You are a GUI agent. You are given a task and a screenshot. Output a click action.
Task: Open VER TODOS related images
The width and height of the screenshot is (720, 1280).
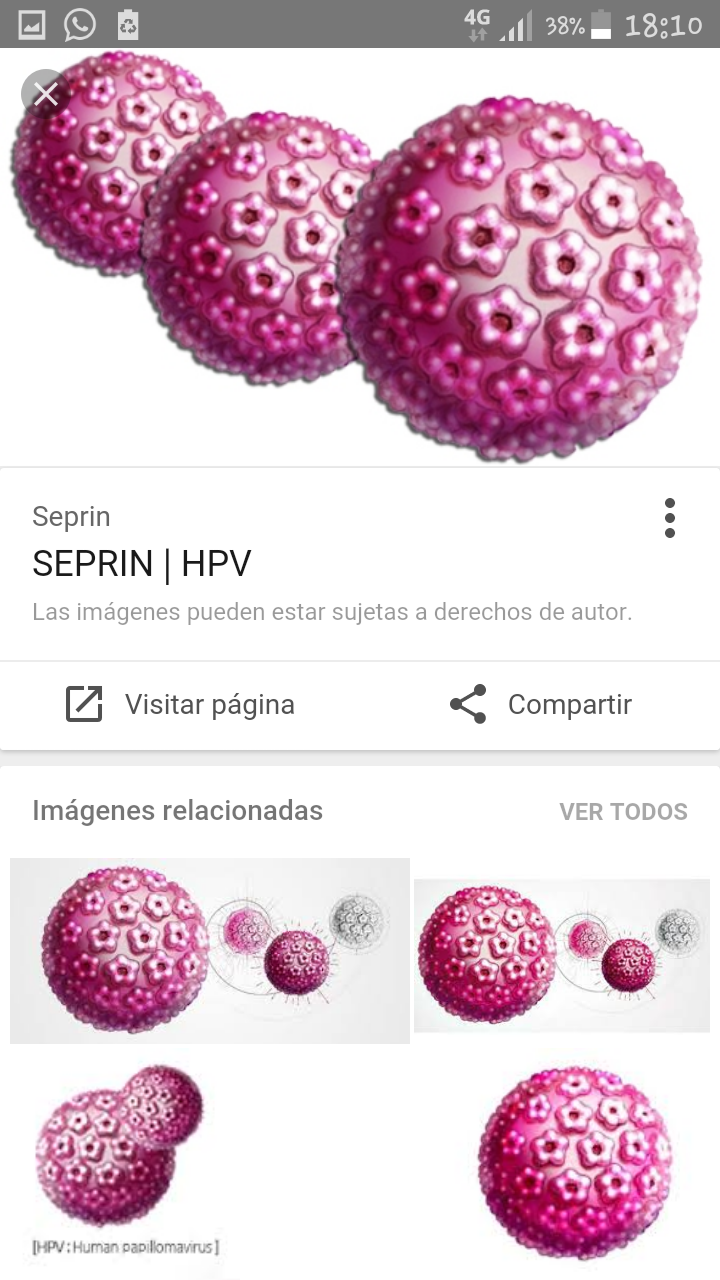pos(623,811)
